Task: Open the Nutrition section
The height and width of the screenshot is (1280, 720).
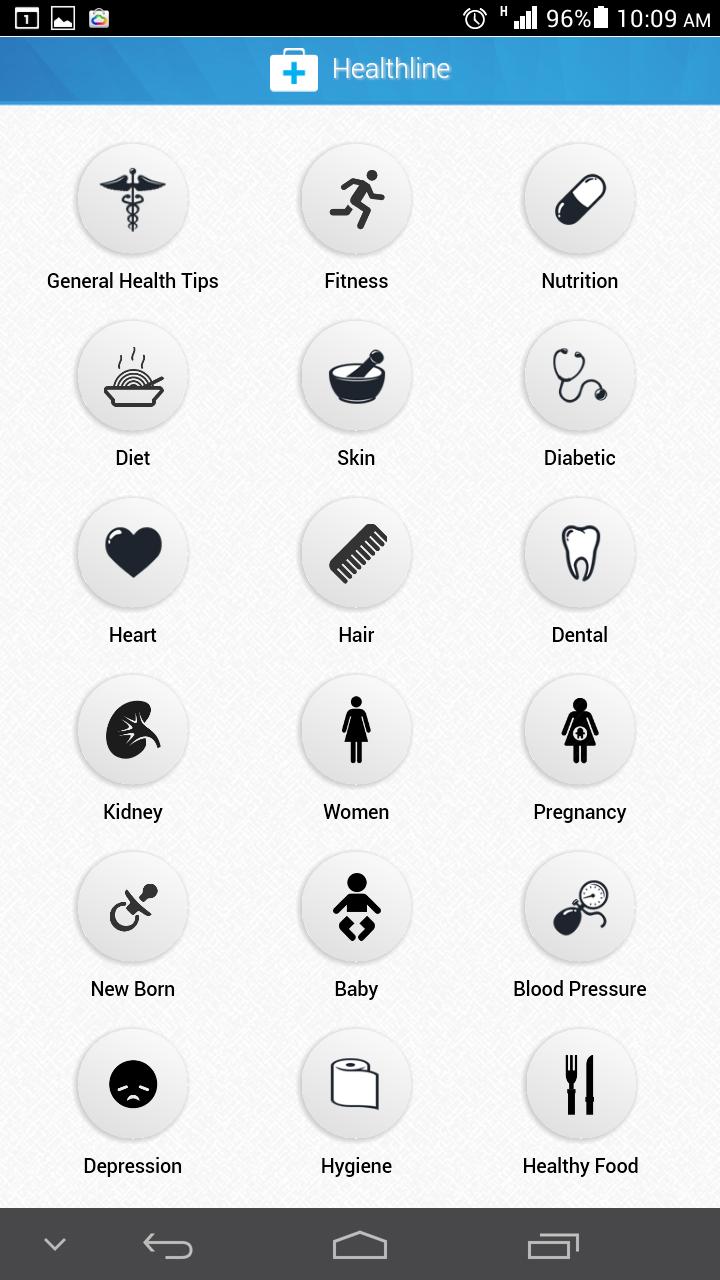Action: (579, 199)
